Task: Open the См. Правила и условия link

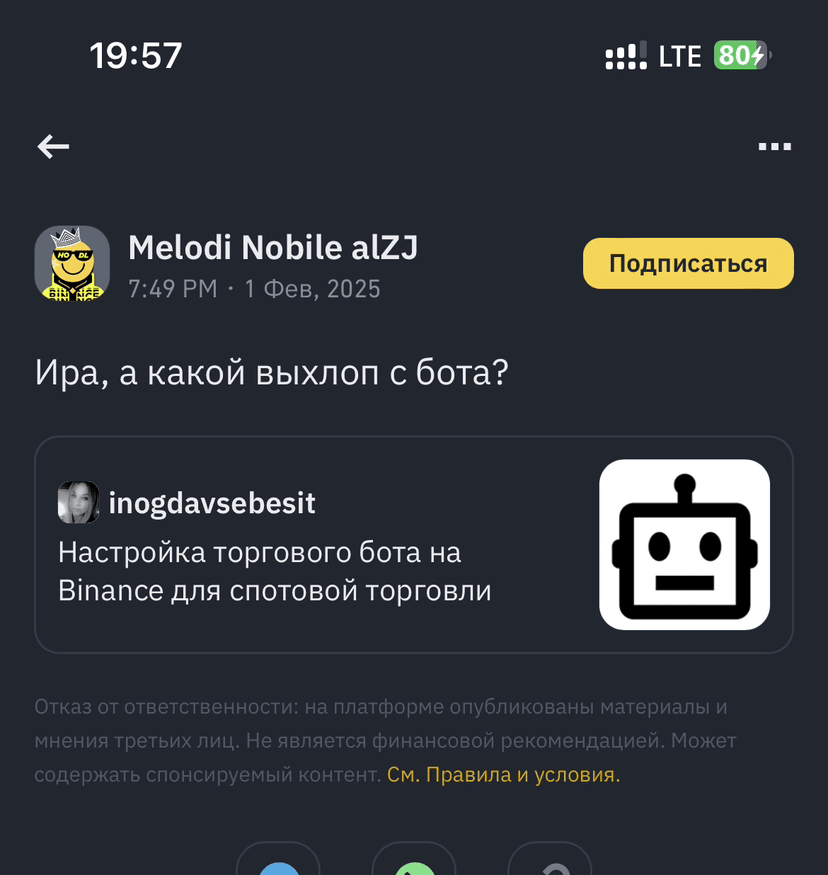Action: point(503,775)
